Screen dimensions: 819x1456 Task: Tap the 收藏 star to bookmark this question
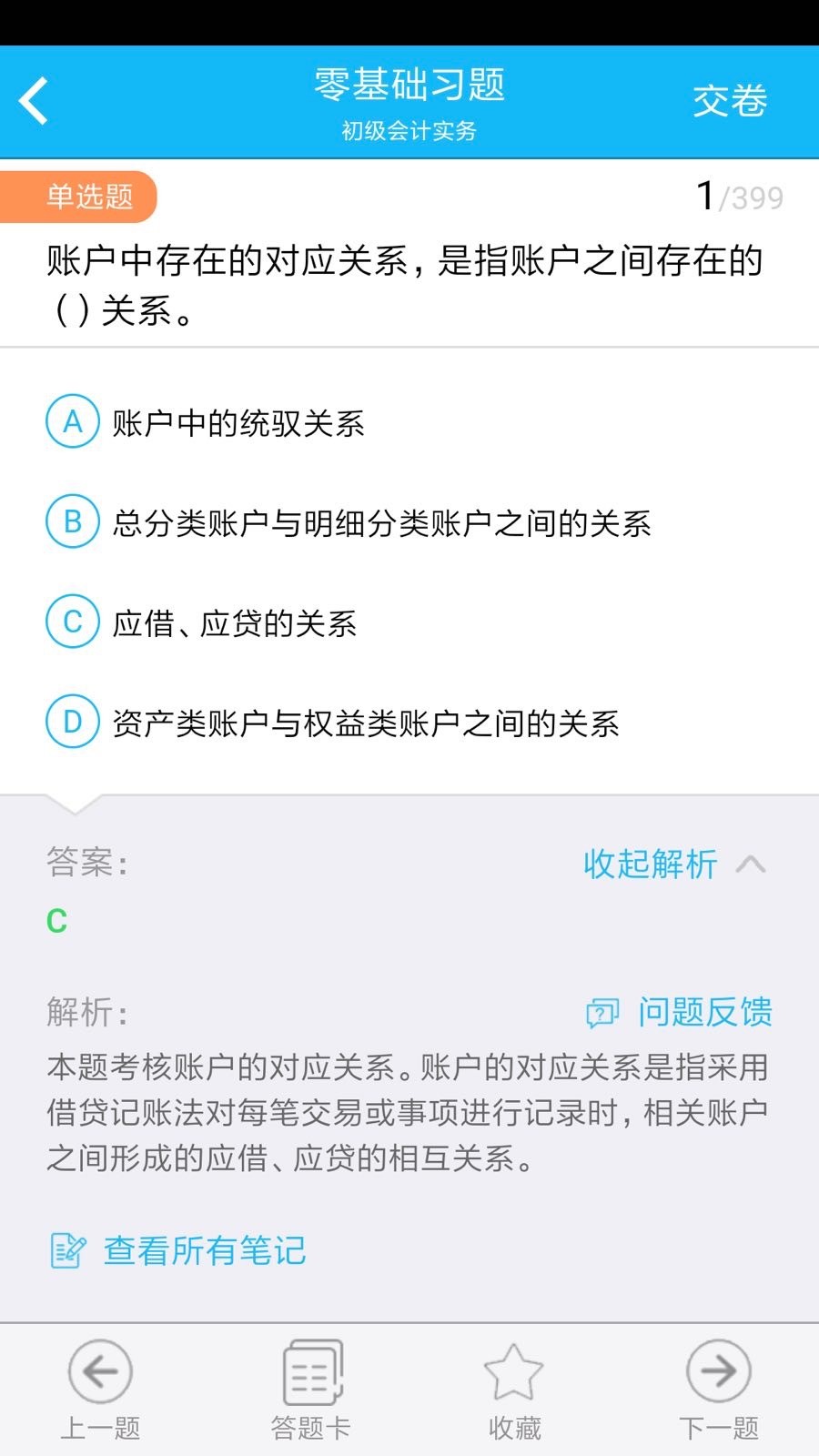click(514, 1383)
